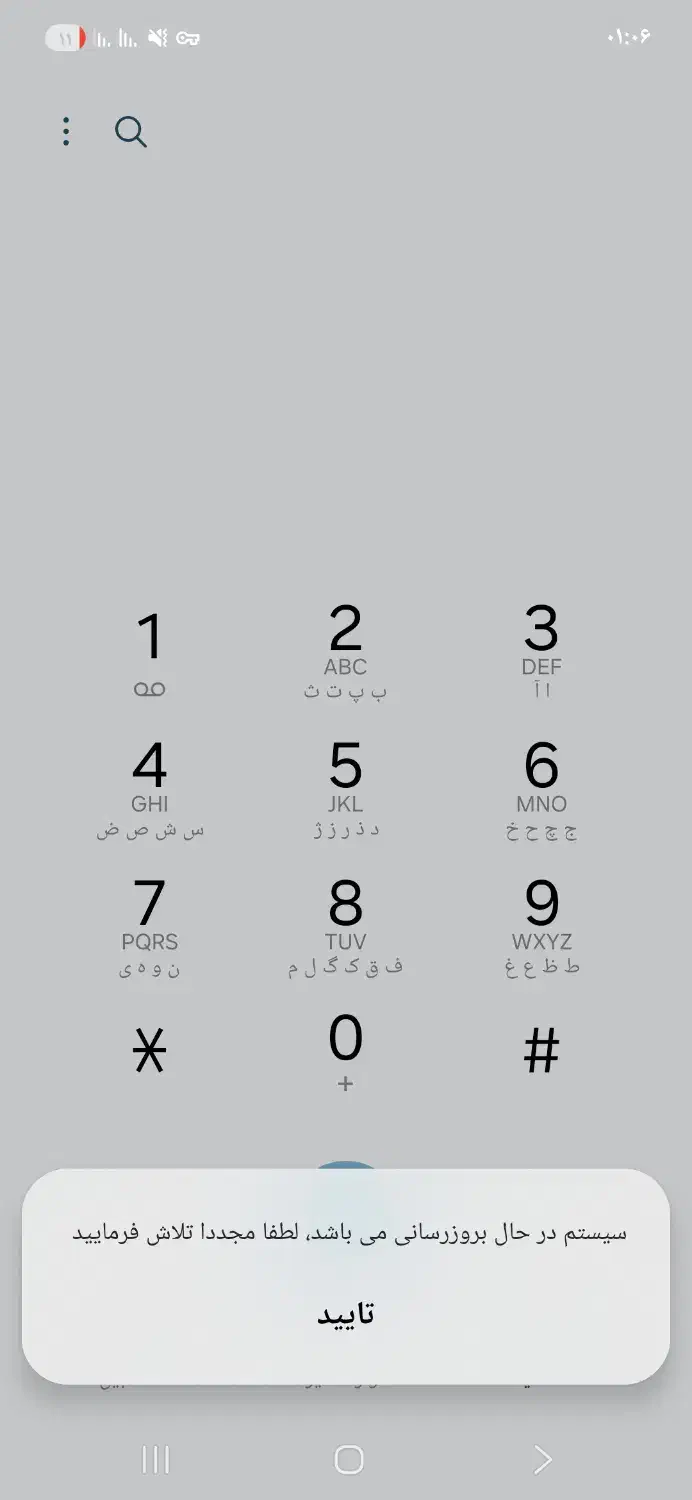Dial digit 1 on the keypad
Viewport: 692px width, 1500px height.
pyautogui.click(x=150, y=650)
